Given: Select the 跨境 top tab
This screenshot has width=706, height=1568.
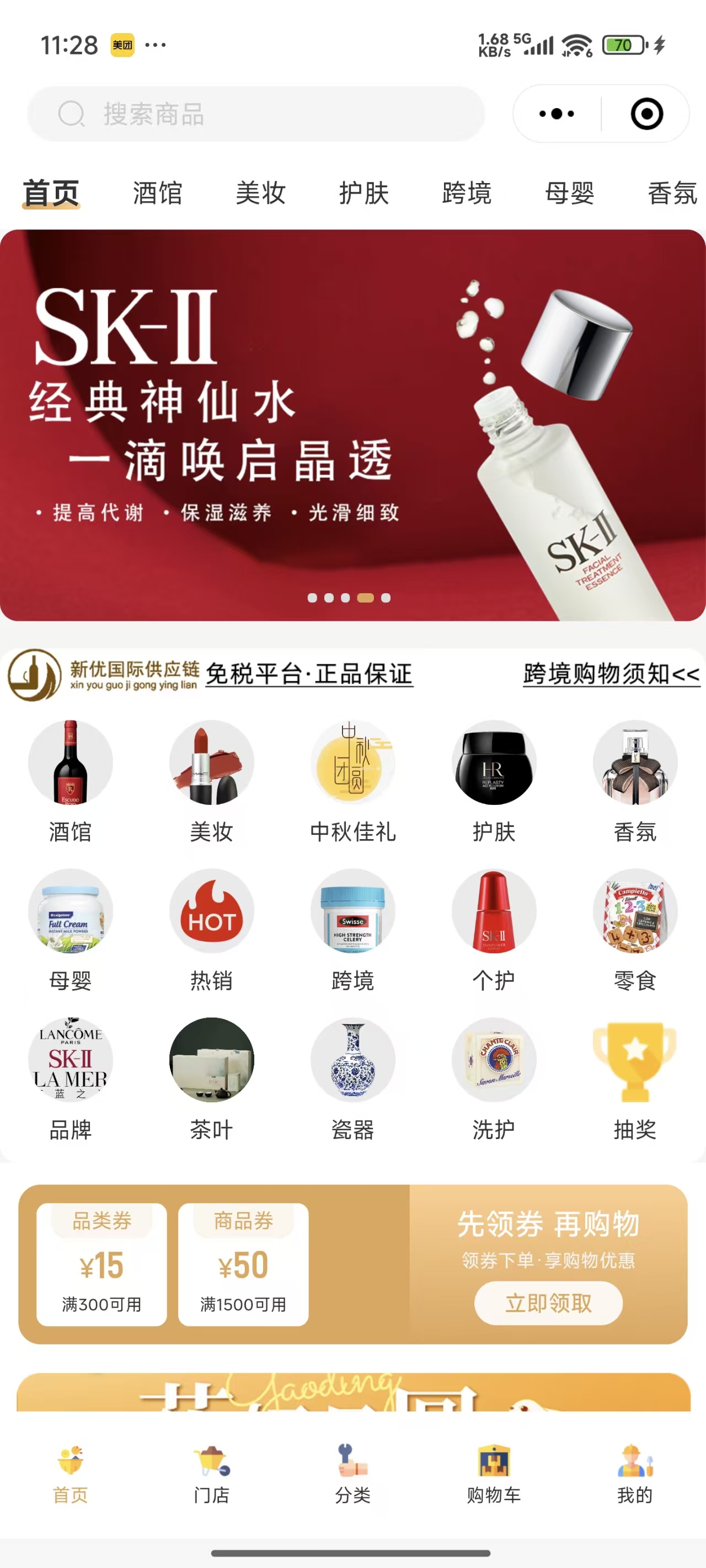Looking at the screenshot, I should pyautogui.click(x=467, y=194).
